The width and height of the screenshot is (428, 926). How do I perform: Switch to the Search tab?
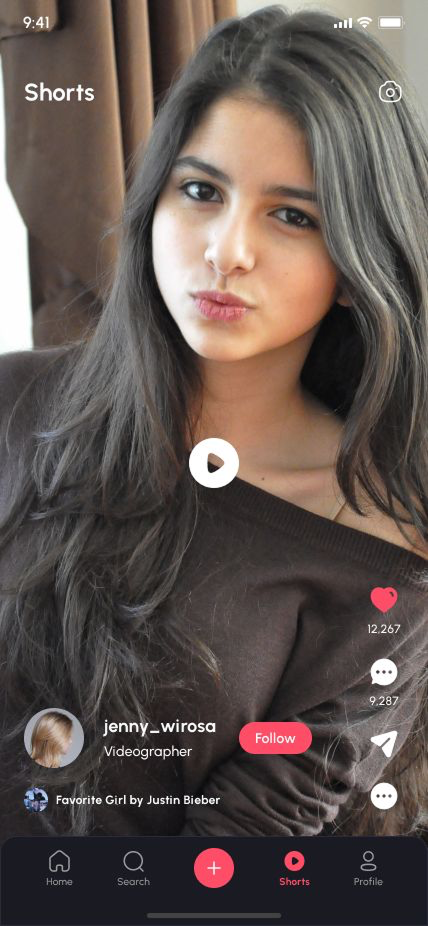[x=133, y=868]
